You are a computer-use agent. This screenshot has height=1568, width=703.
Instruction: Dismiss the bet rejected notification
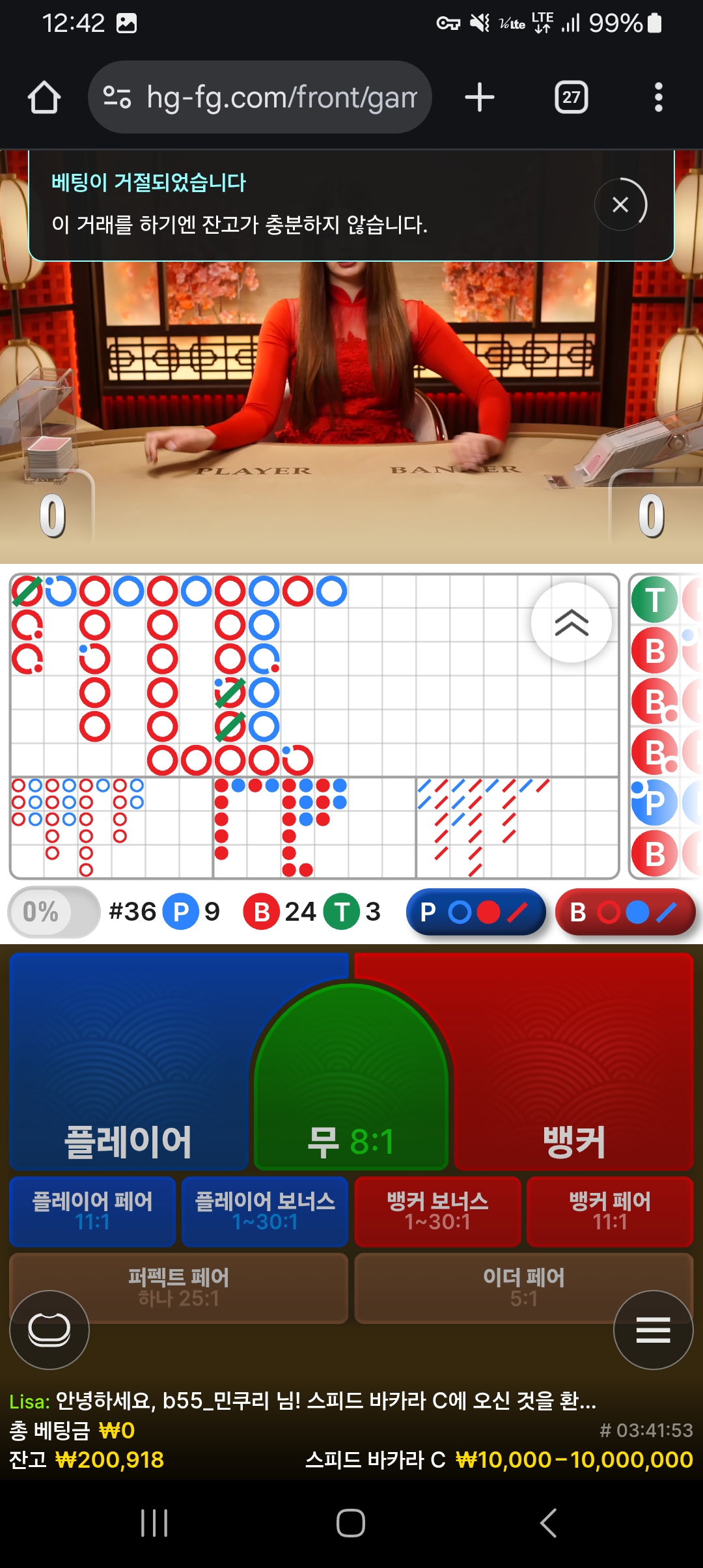(x=620, y=204)
